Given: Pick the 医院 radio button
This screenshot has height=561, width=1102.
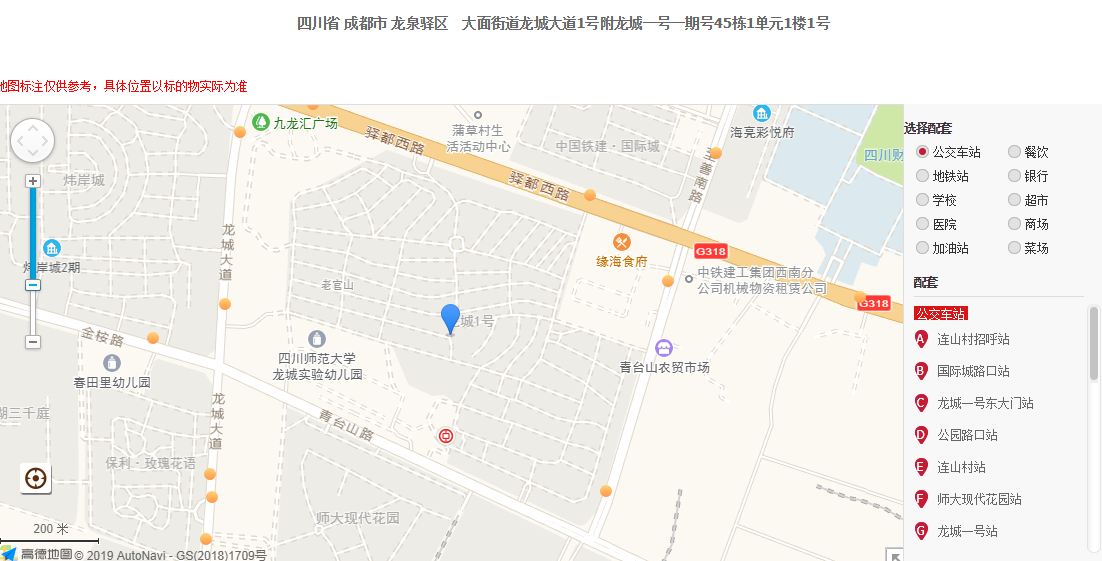Looking at the screenshot, I should click(x=922, y=224).
